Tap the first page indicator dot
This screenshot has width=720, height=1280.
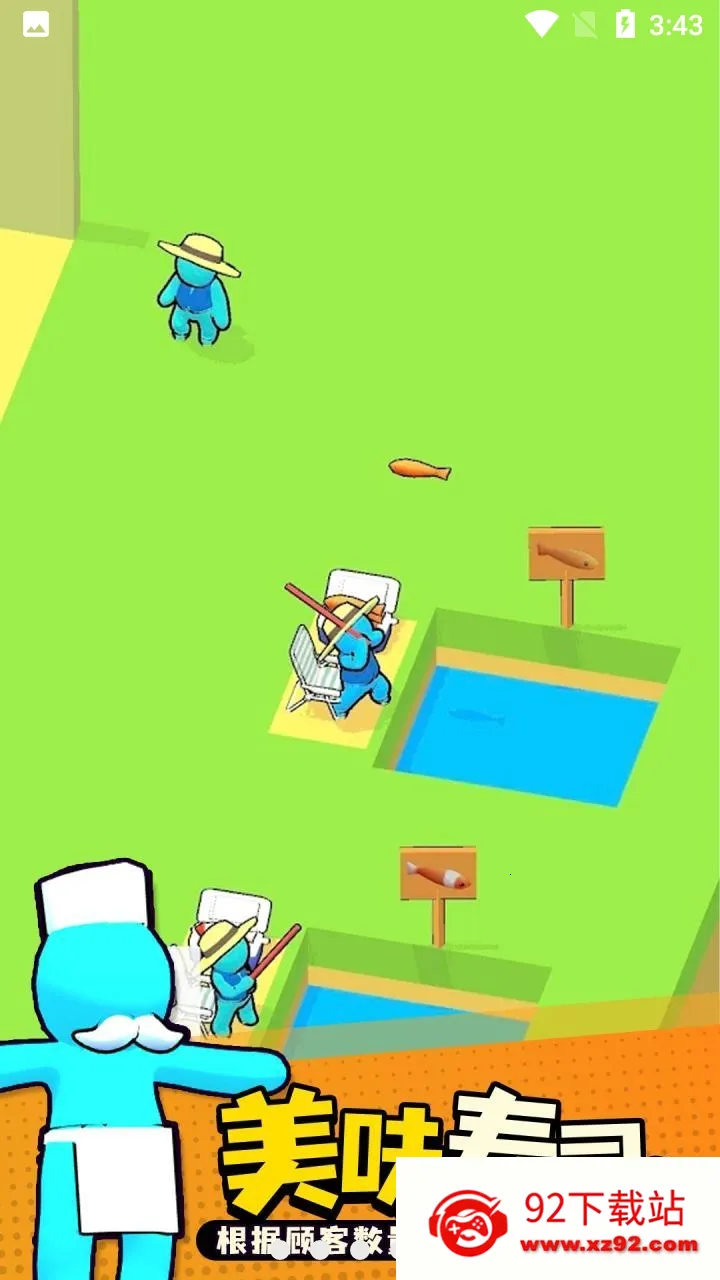coord(280,1249)
